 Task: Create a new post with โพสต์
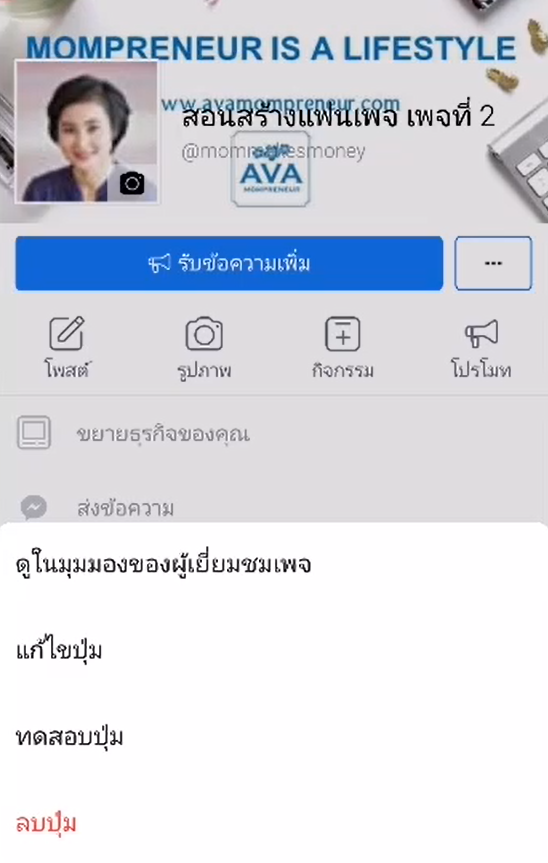(x=67, y=347)
